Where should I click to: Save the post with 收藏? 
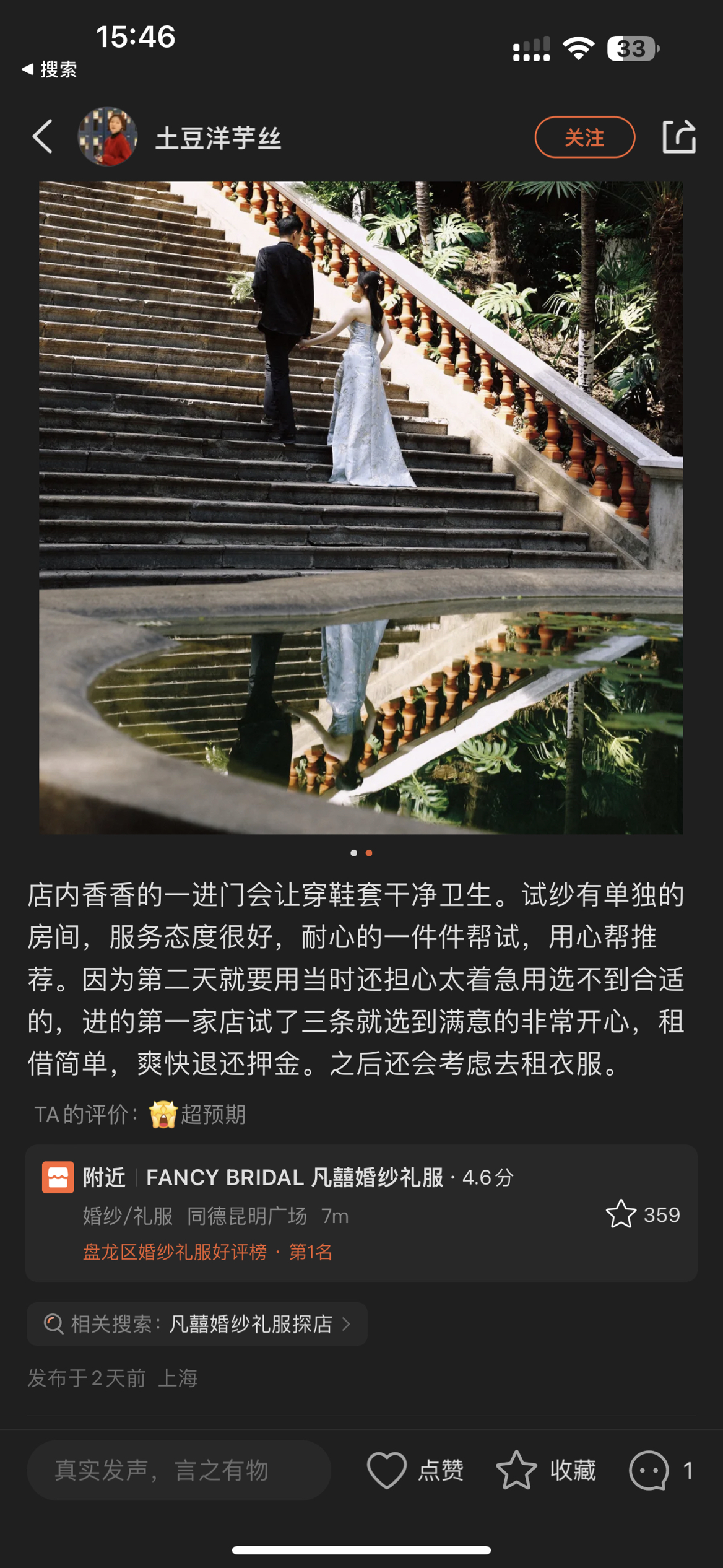coord(545,1470)
